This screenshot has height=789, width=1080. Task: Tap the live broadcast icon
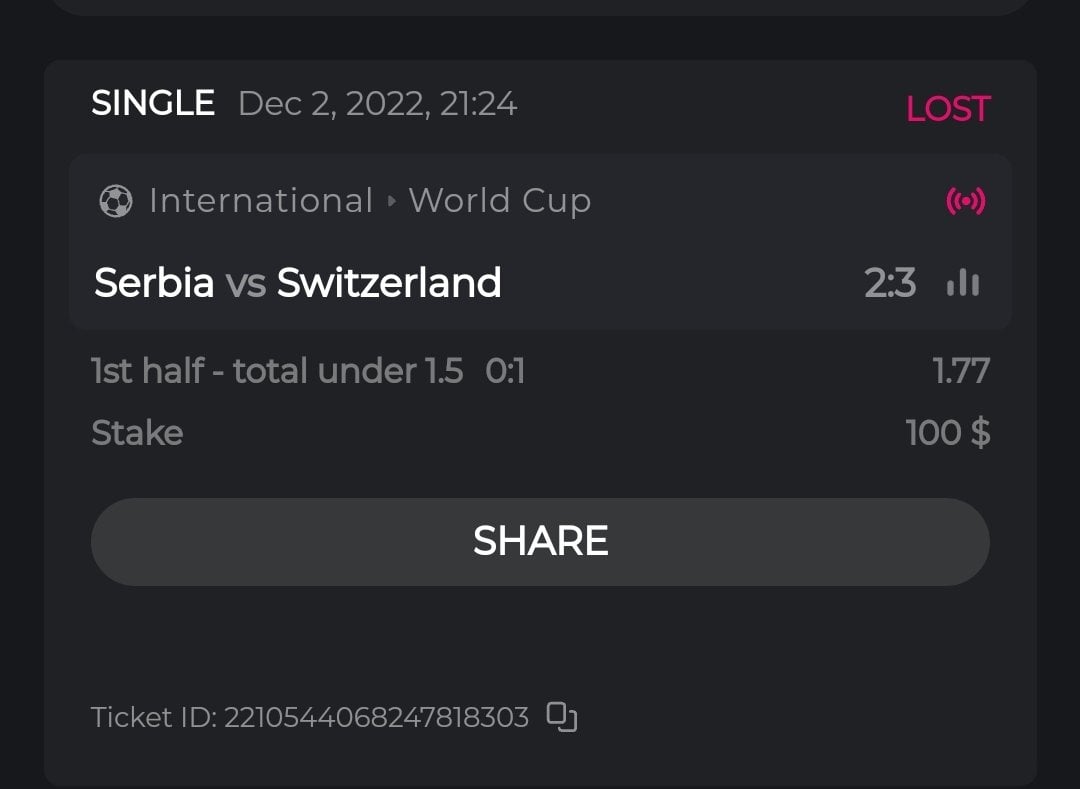click(965, 201)
